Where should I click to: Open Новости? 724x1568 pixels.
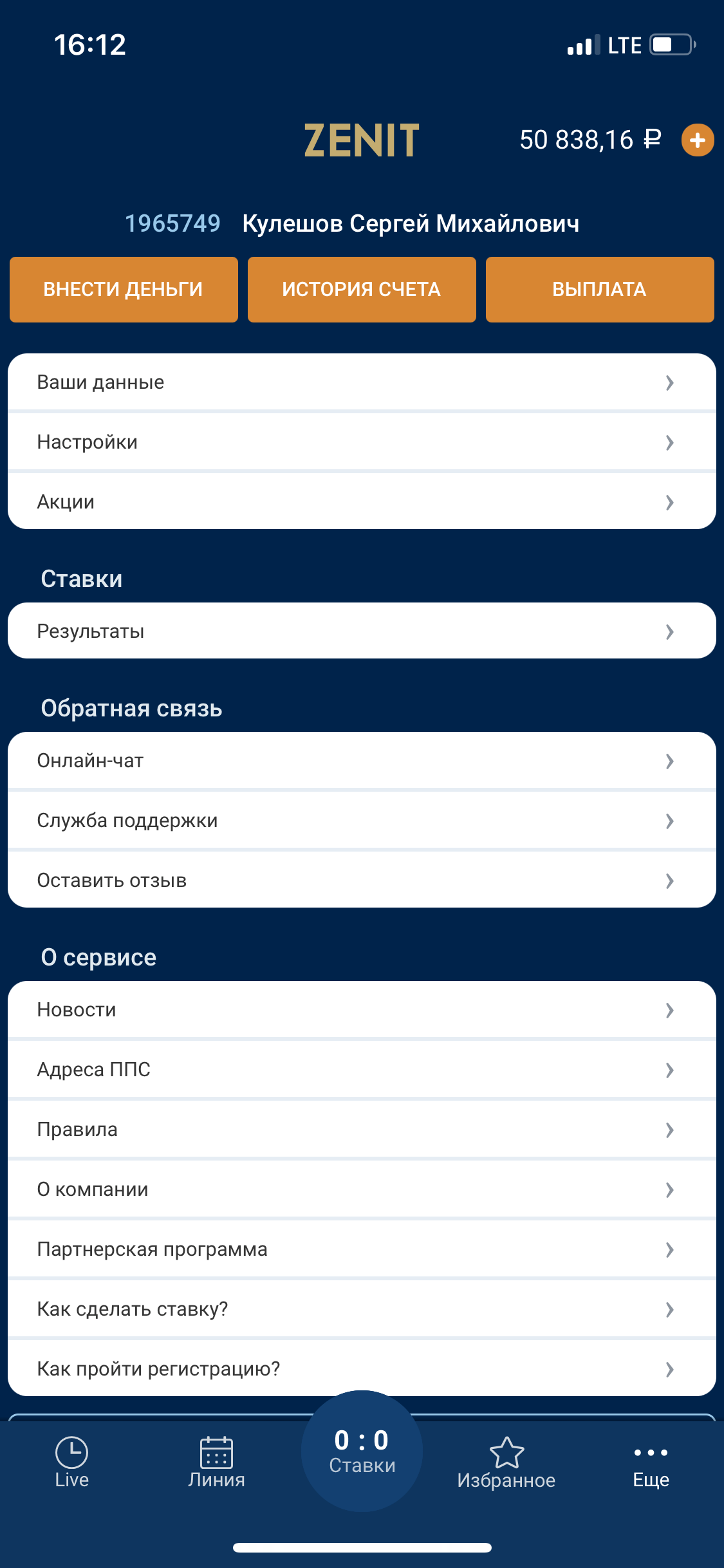tap(362, 1010)
